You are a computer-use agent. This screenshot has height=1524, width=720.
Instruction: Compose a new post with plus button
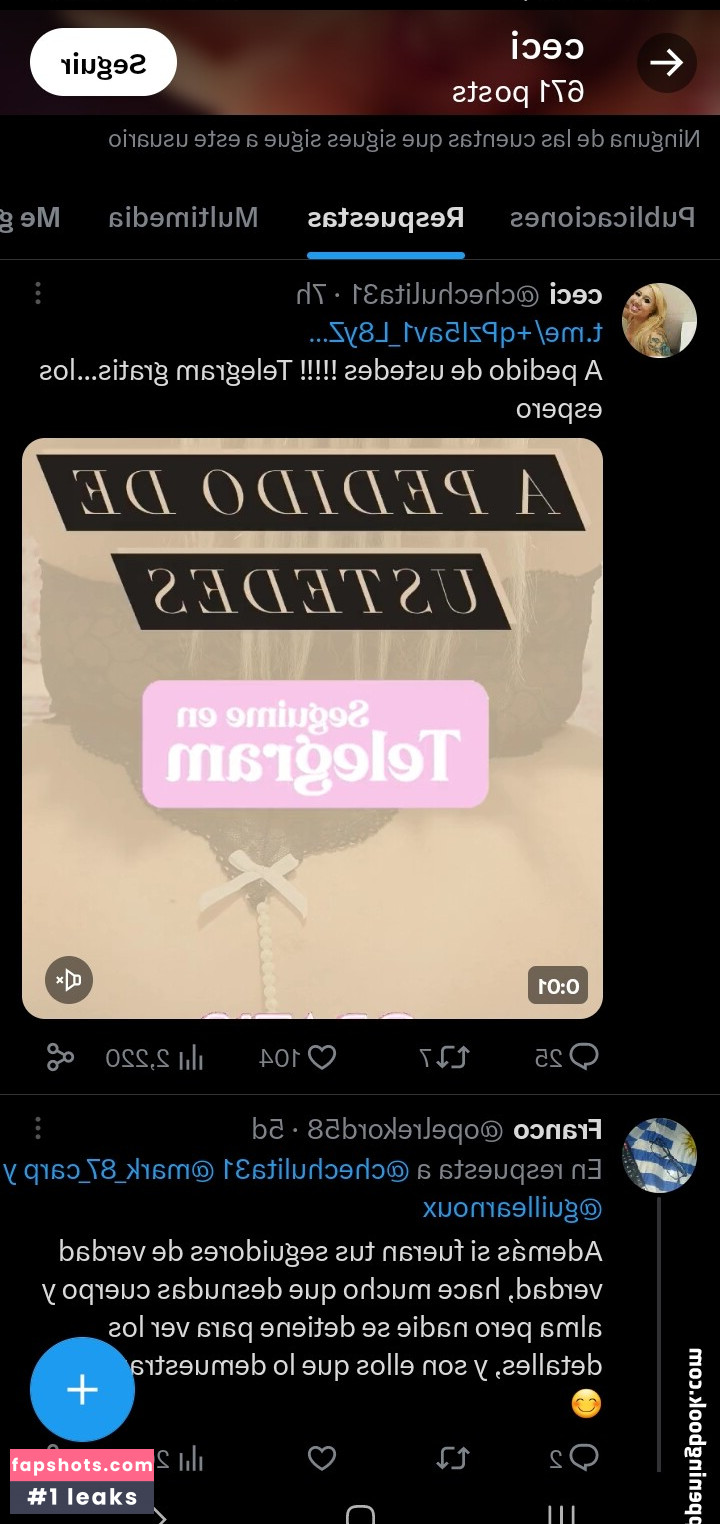[82, 1389]
